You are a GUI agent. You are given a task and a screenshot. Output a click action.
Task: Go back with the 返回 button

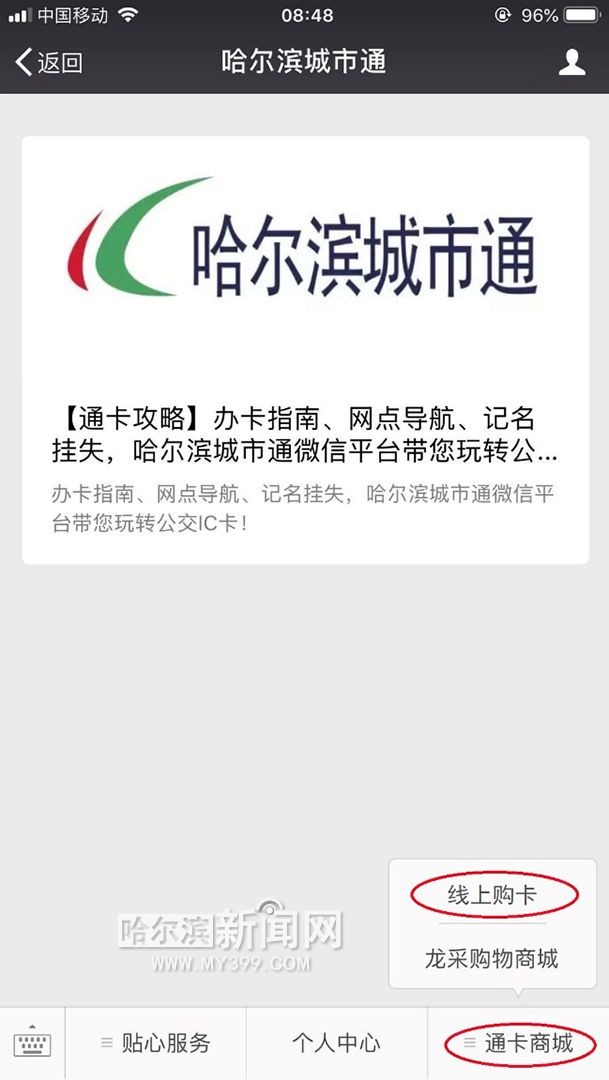tap(49, 63)
